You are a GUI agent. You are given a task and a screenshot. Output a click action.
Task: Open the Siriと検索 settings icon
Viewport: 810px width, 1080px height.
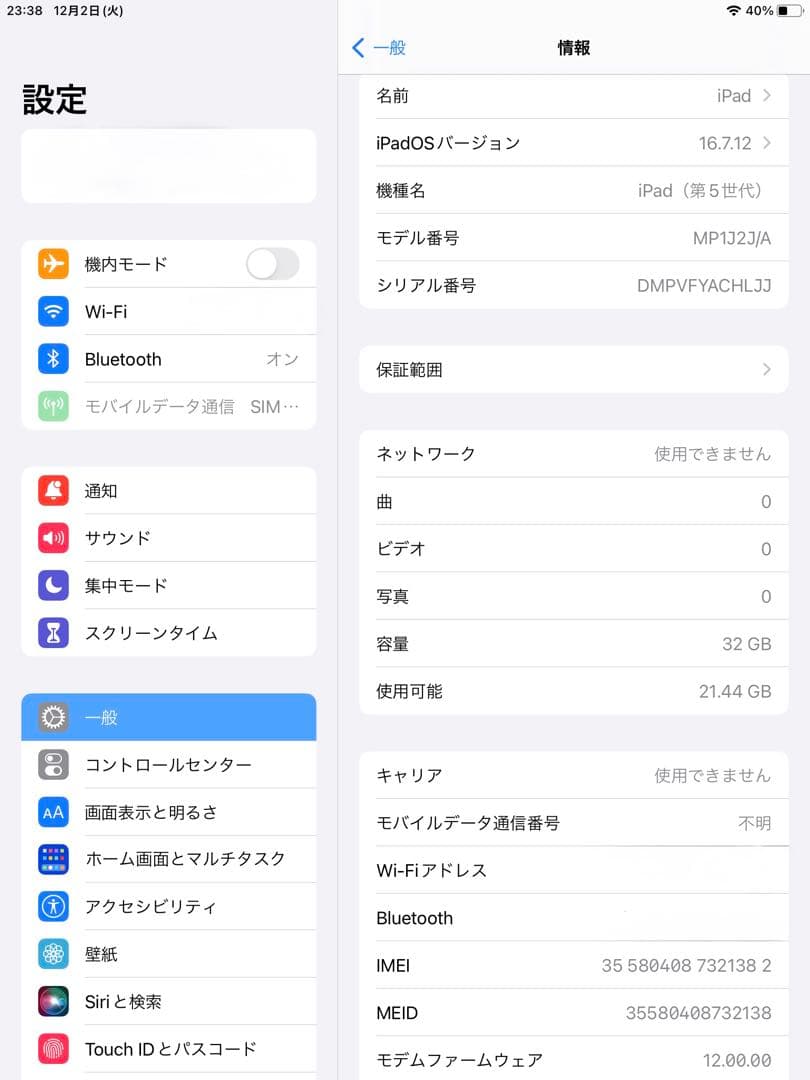52,1001
